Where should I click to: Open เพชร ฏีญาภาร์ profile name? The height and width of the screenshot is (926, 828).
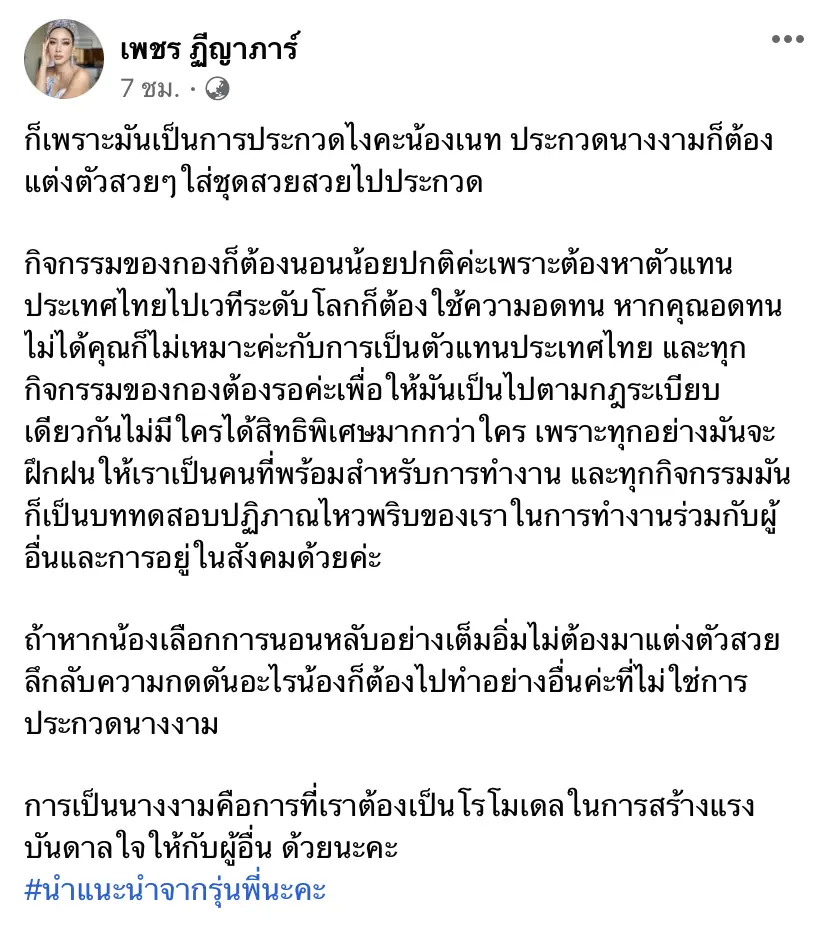click(x=209, y=49)
